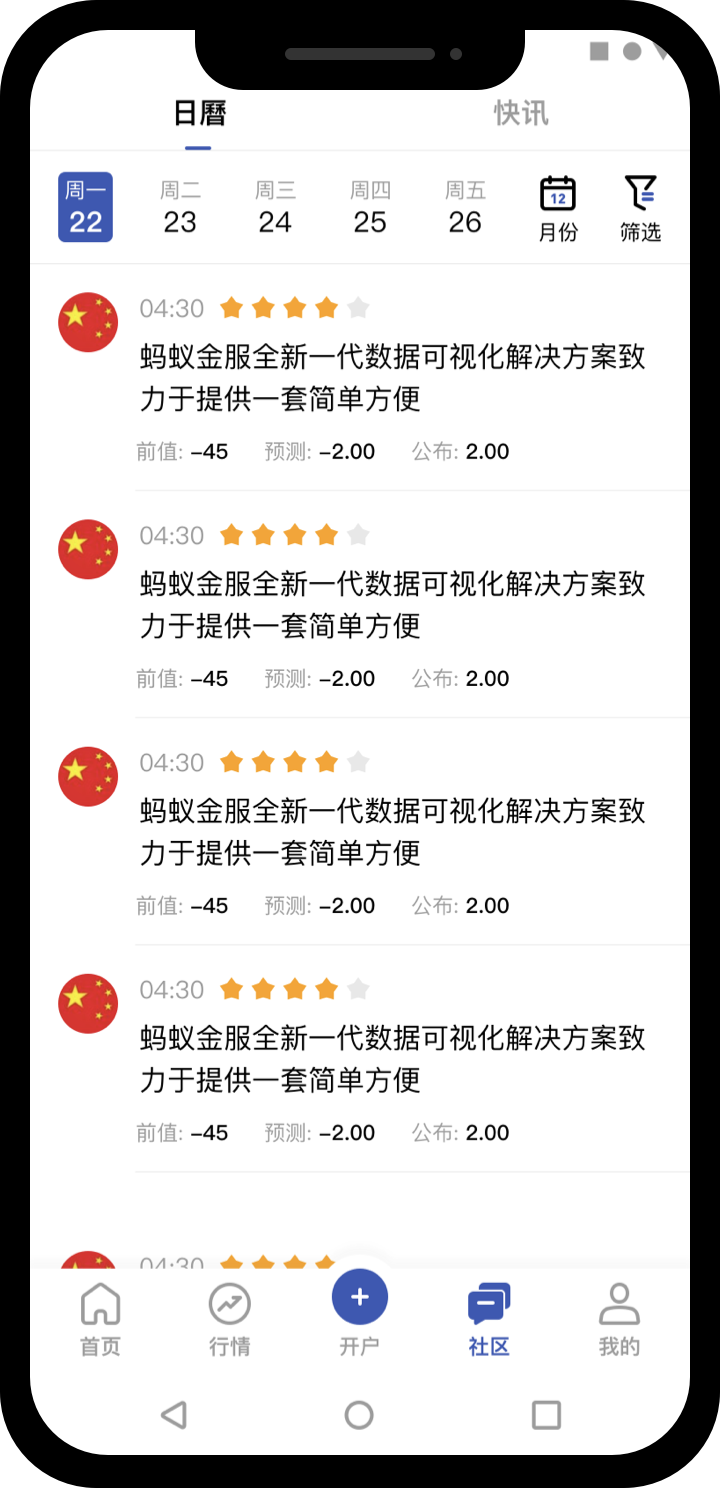Select Thursday 周四 25
720x1488 pixels.
click(370, 207)
